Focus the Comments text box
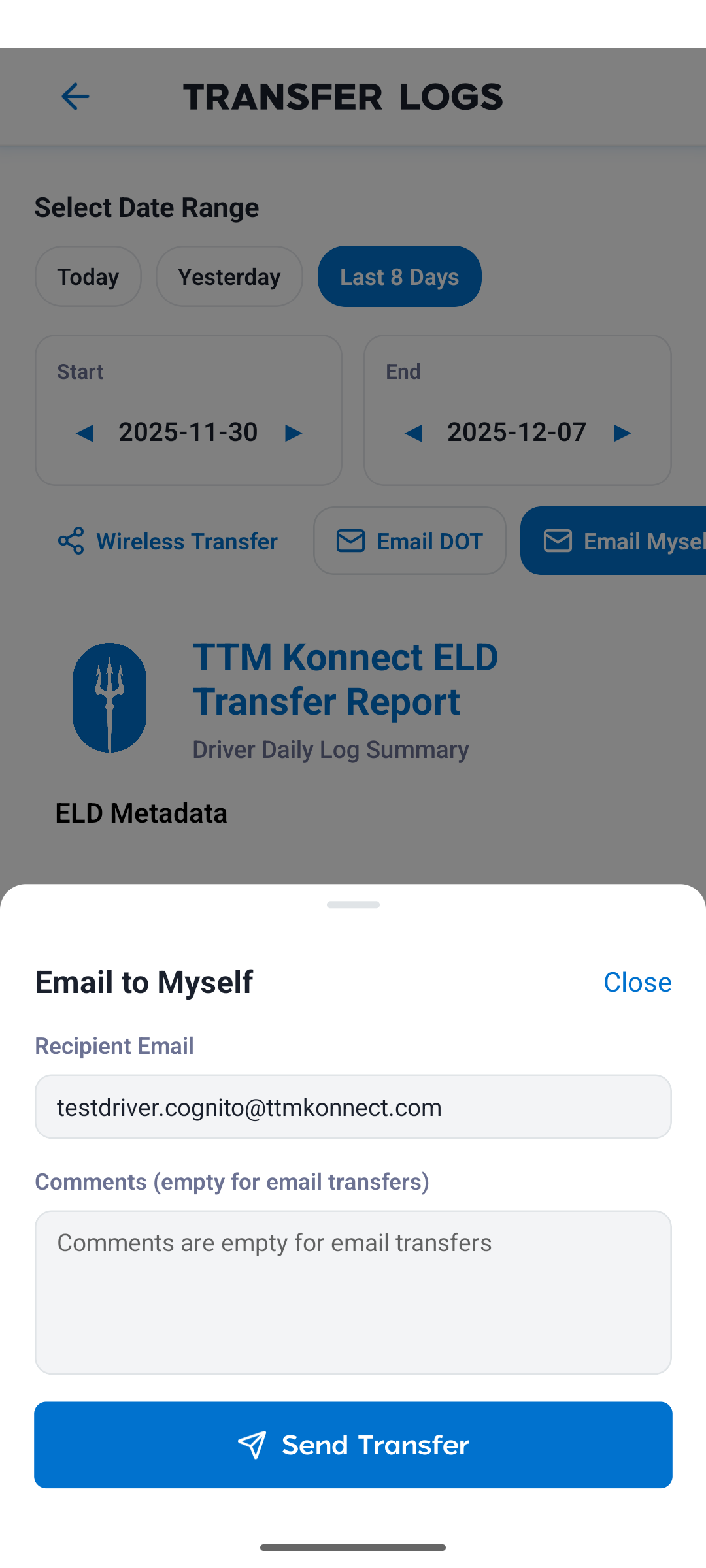 [353, 1292]
